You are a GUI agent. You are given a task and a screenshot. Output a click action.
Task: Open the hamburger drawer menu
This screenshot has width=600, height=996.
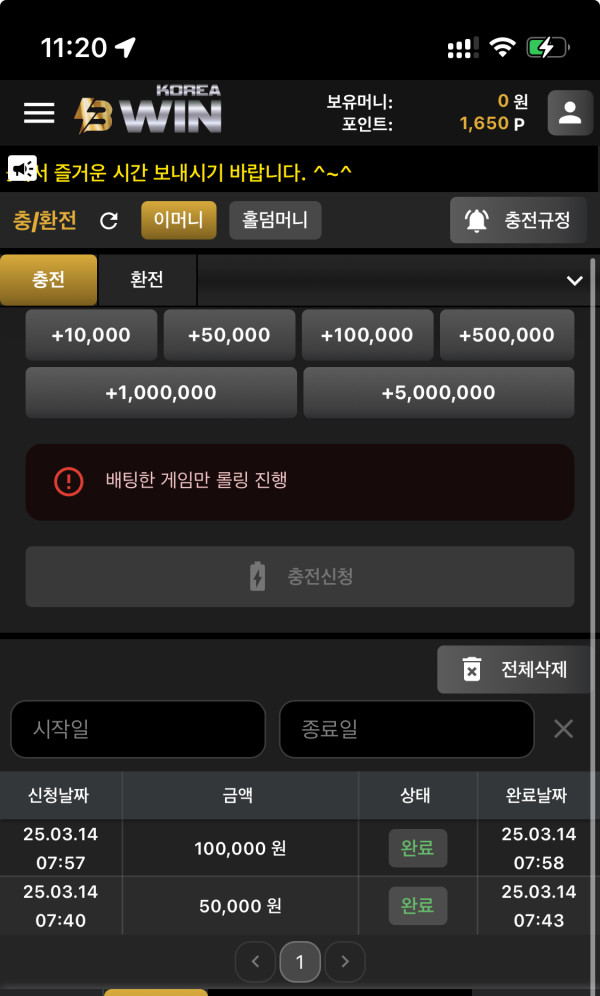point(39,113)
